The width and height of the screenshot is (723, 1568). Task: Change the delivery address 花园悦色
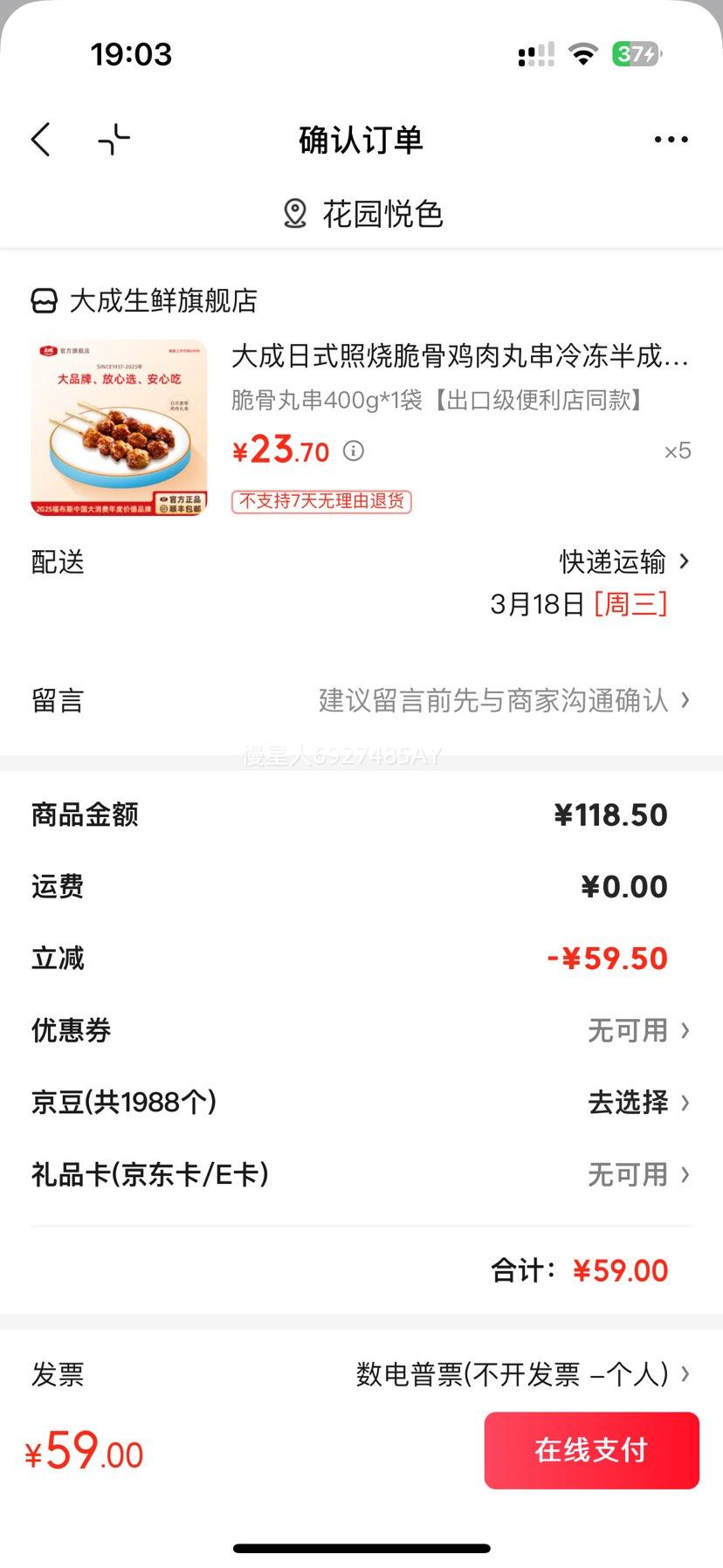point(361,214)
